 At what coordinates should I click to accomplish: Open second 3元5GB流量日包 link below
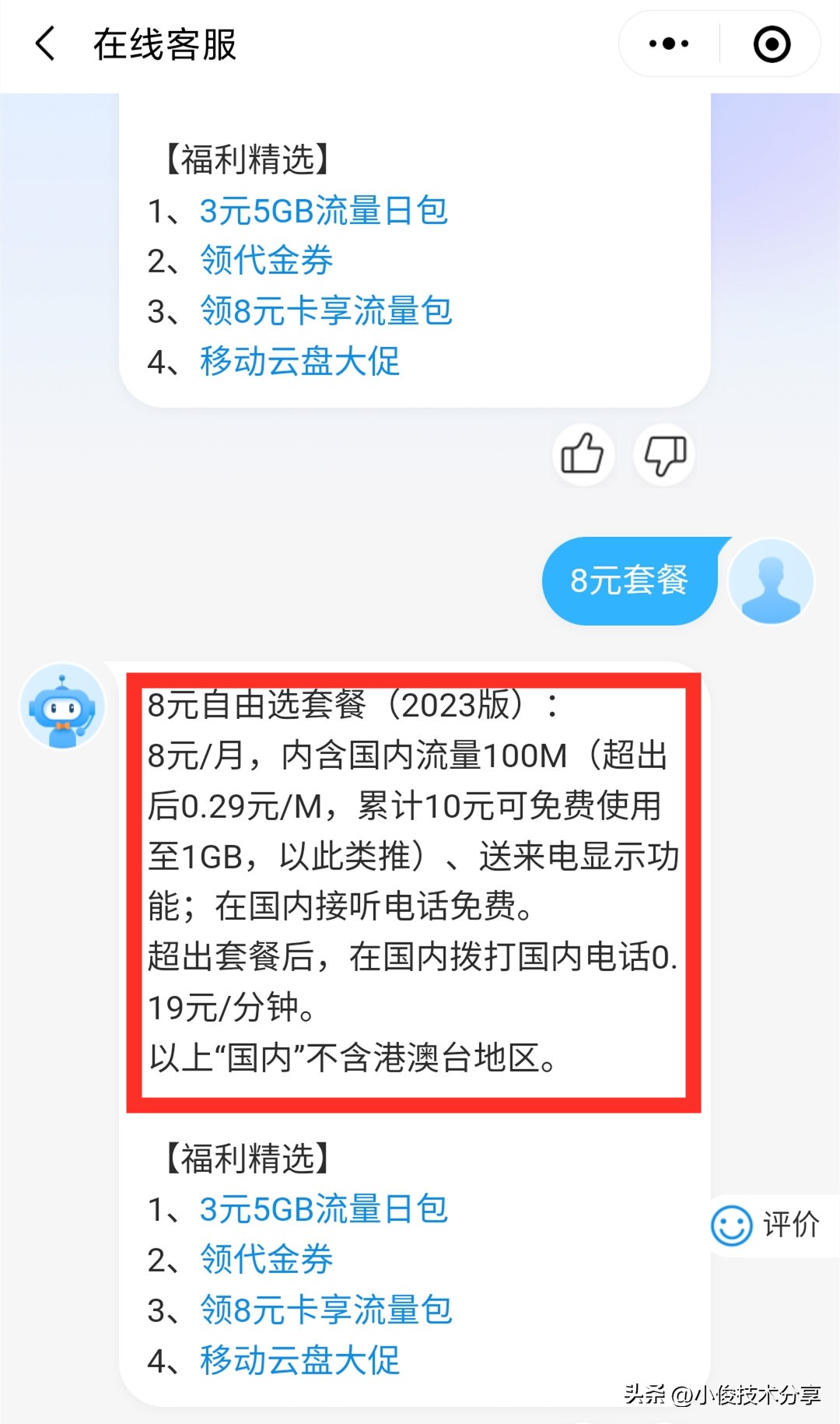pyautogui.click(x=322, y=1209)
